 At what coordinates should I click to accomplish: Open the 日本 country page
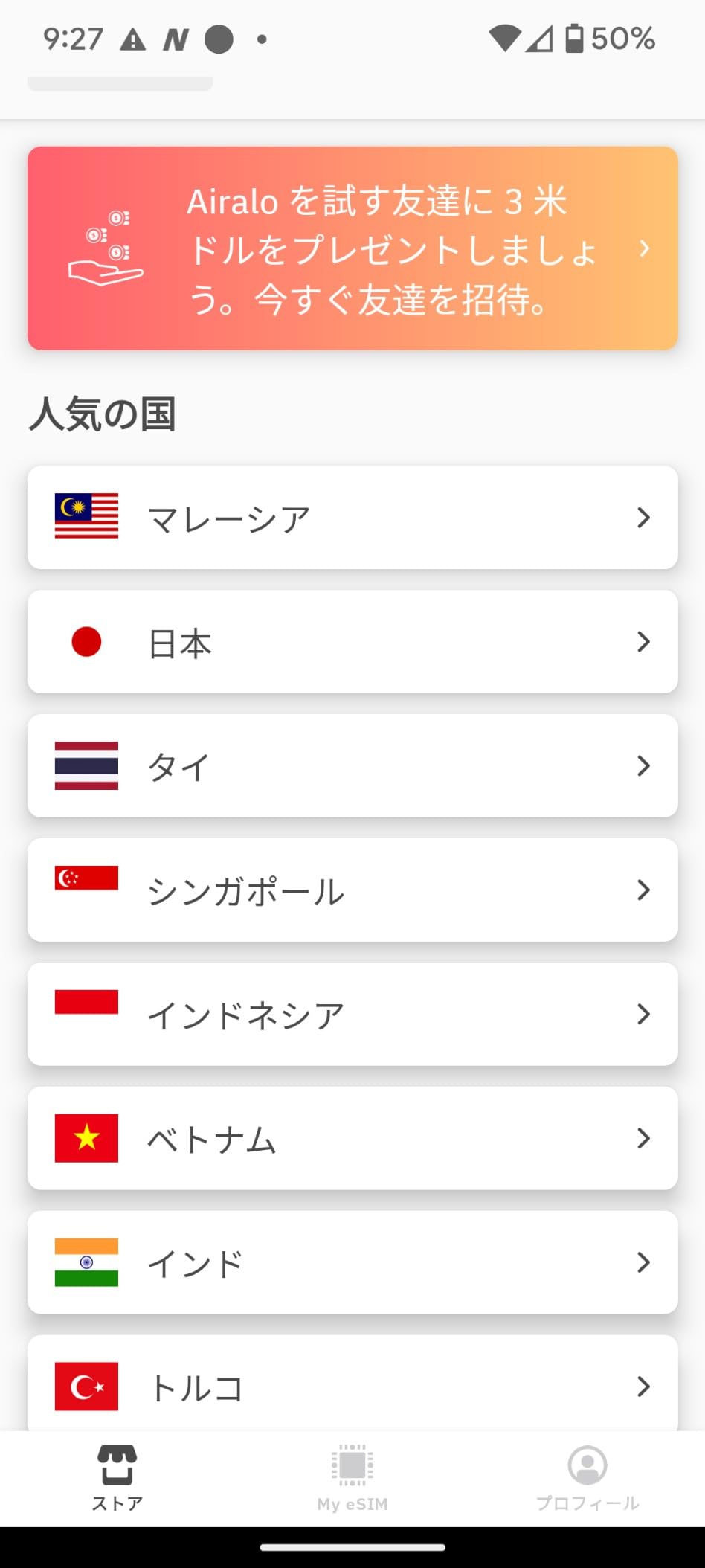(351, 642)
